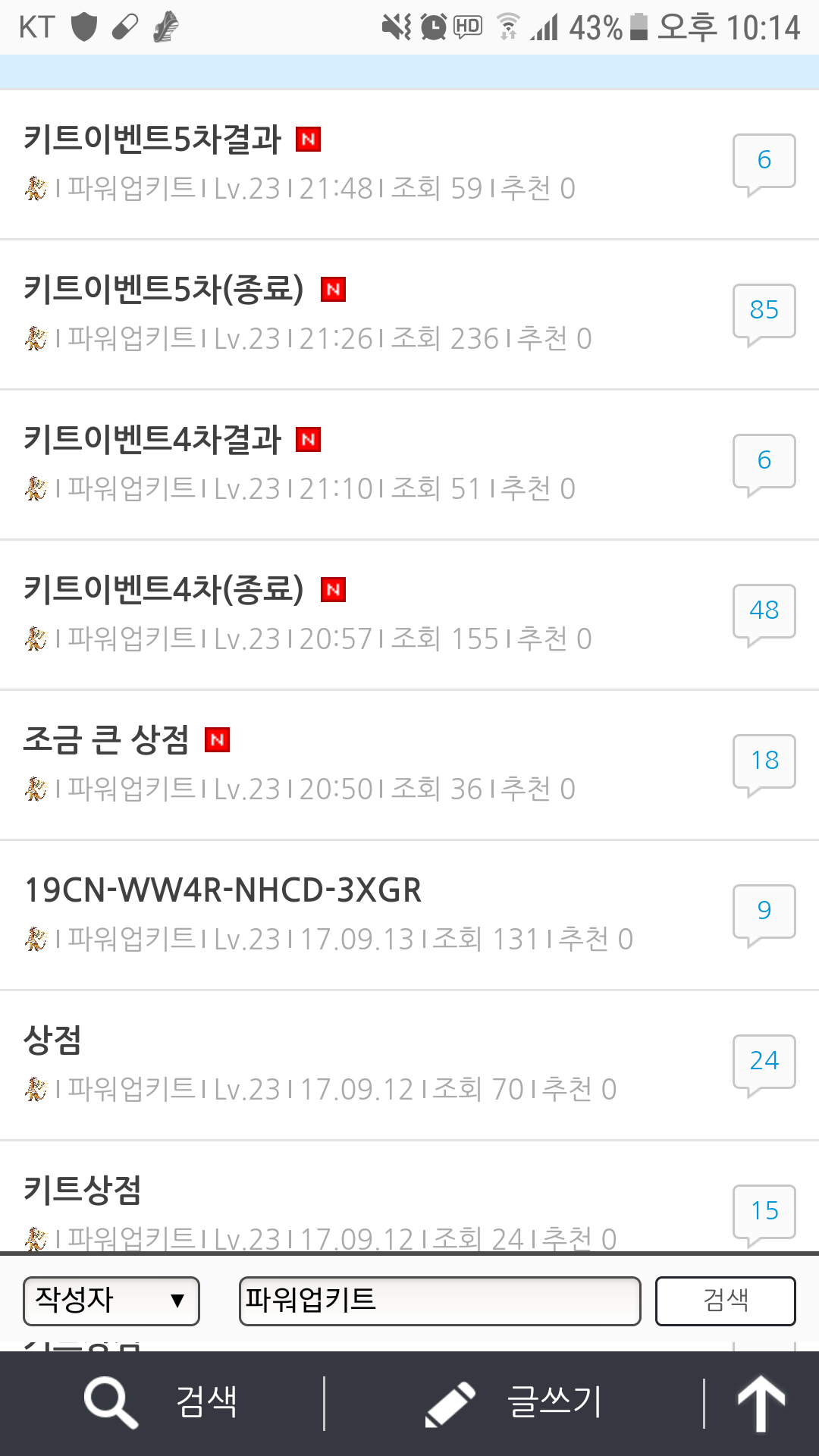Open post 키트이벤트5차결과
The image size is (819, 1456).
click(152, 140)
